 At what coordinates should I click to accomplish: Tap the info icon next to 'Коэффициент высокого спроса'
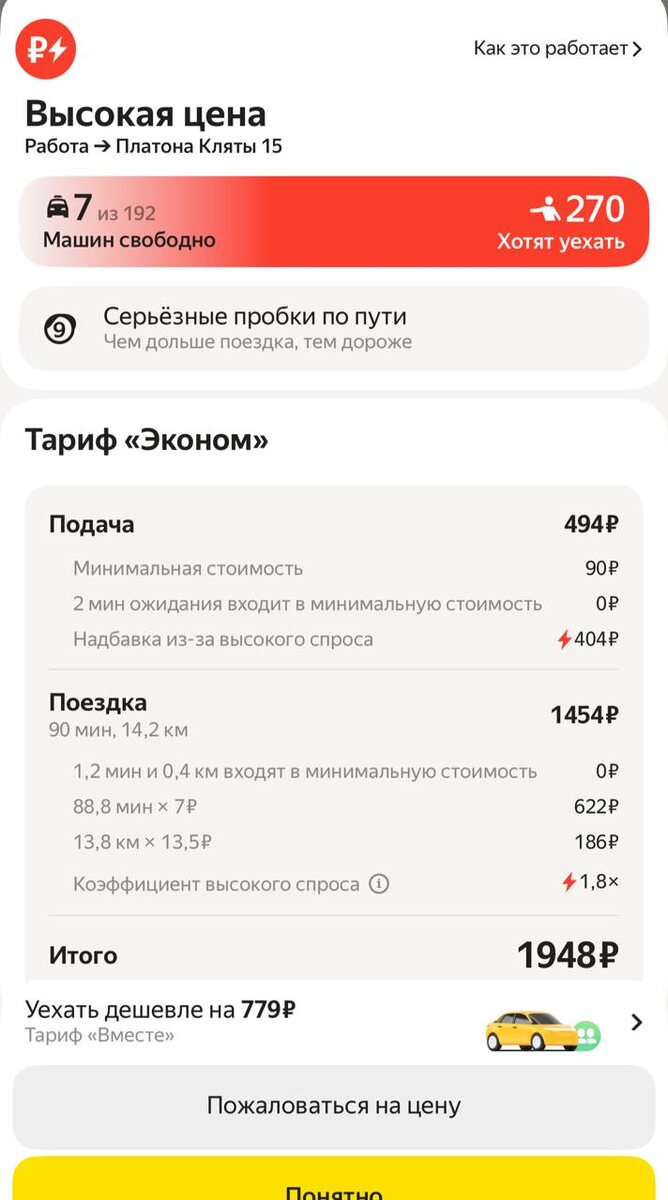(379, 884)
